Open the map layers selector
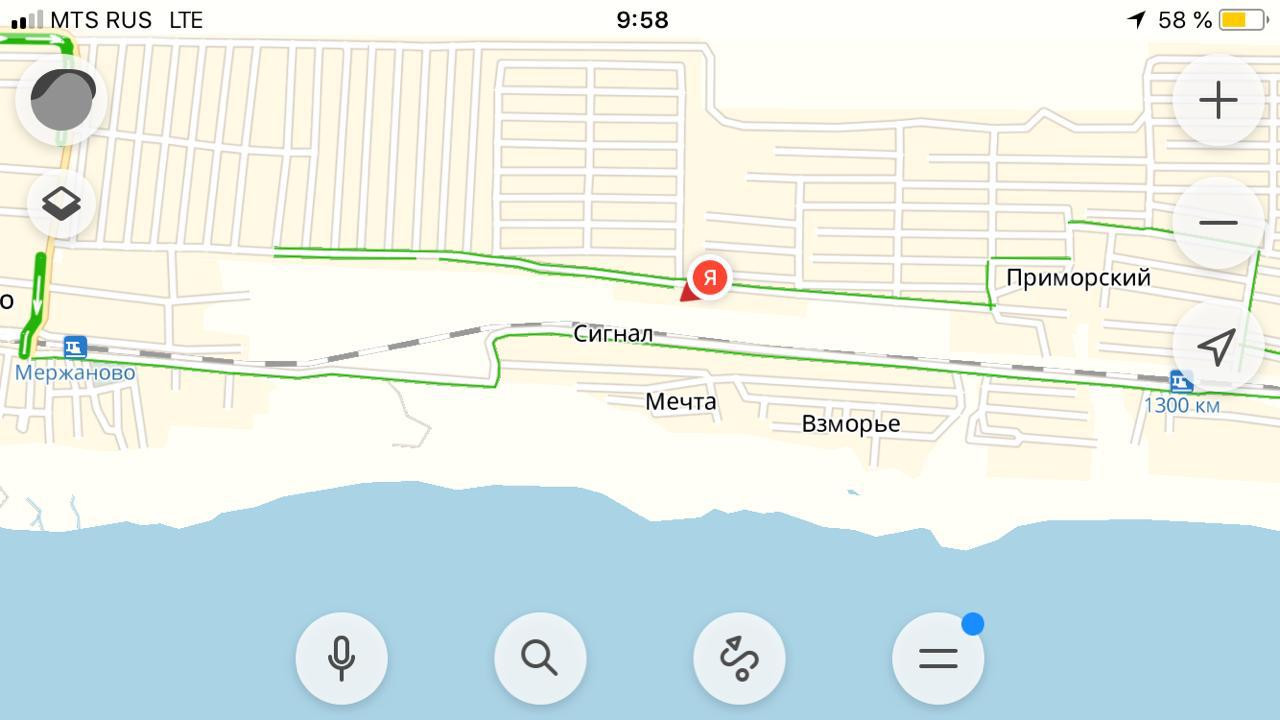Image resolution: width=1280 pixels, height=720 pixels. pyautogui.click(x=62, y=205)
